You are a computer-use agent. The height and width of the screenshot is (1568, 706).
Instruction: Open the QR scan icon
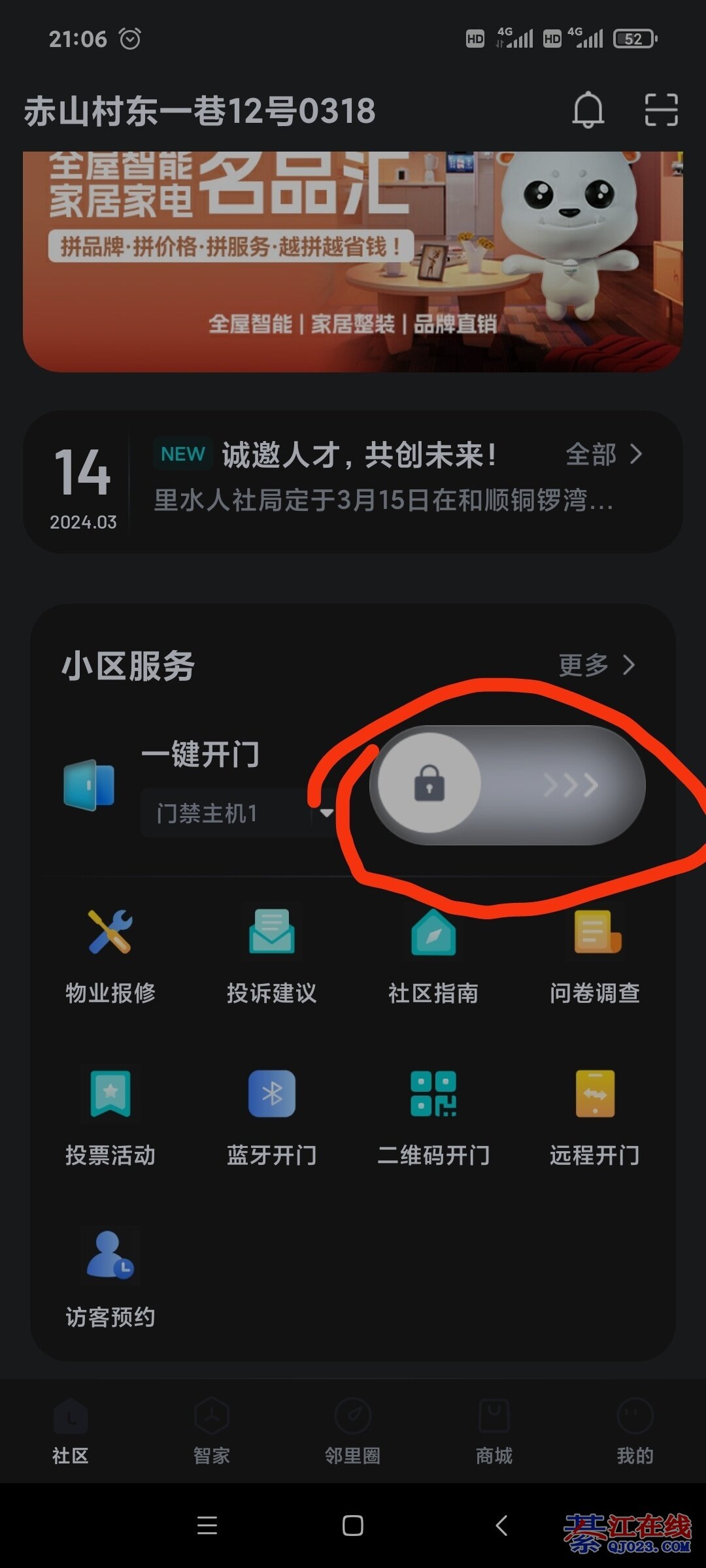(x=661, y=110)
